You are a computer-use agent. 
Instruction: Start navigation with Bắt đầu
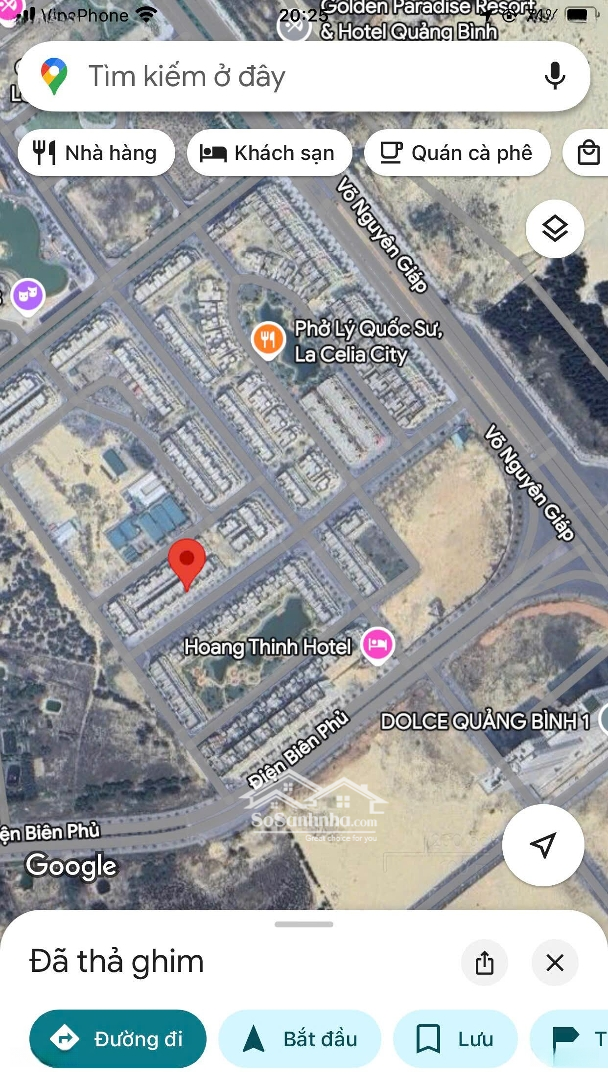pyautogui.click(x=300, y=1039)
